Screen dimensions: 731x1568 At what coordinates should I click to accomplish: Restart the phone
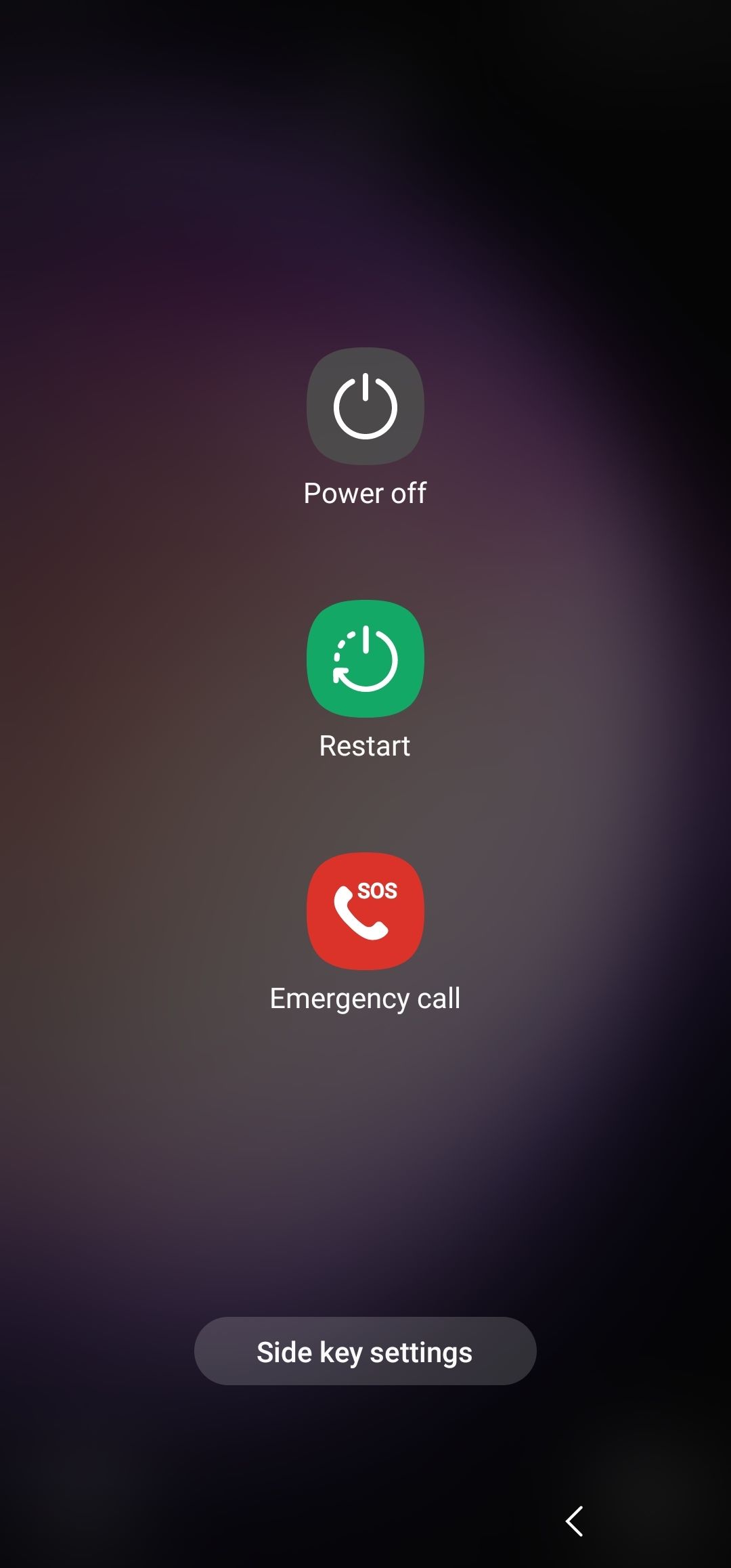365,659
